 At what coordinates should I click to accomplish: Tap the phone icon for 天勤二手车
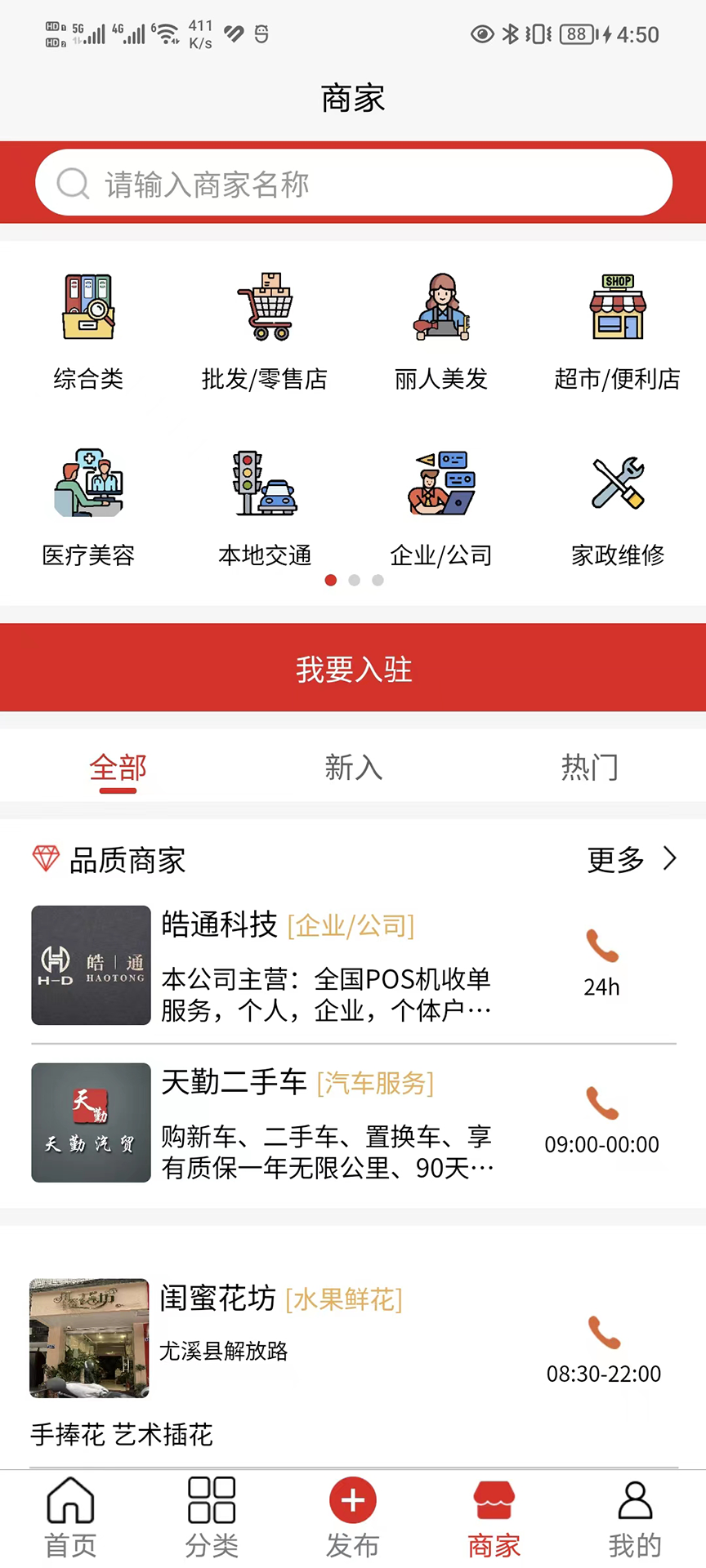pos(601,1104)
